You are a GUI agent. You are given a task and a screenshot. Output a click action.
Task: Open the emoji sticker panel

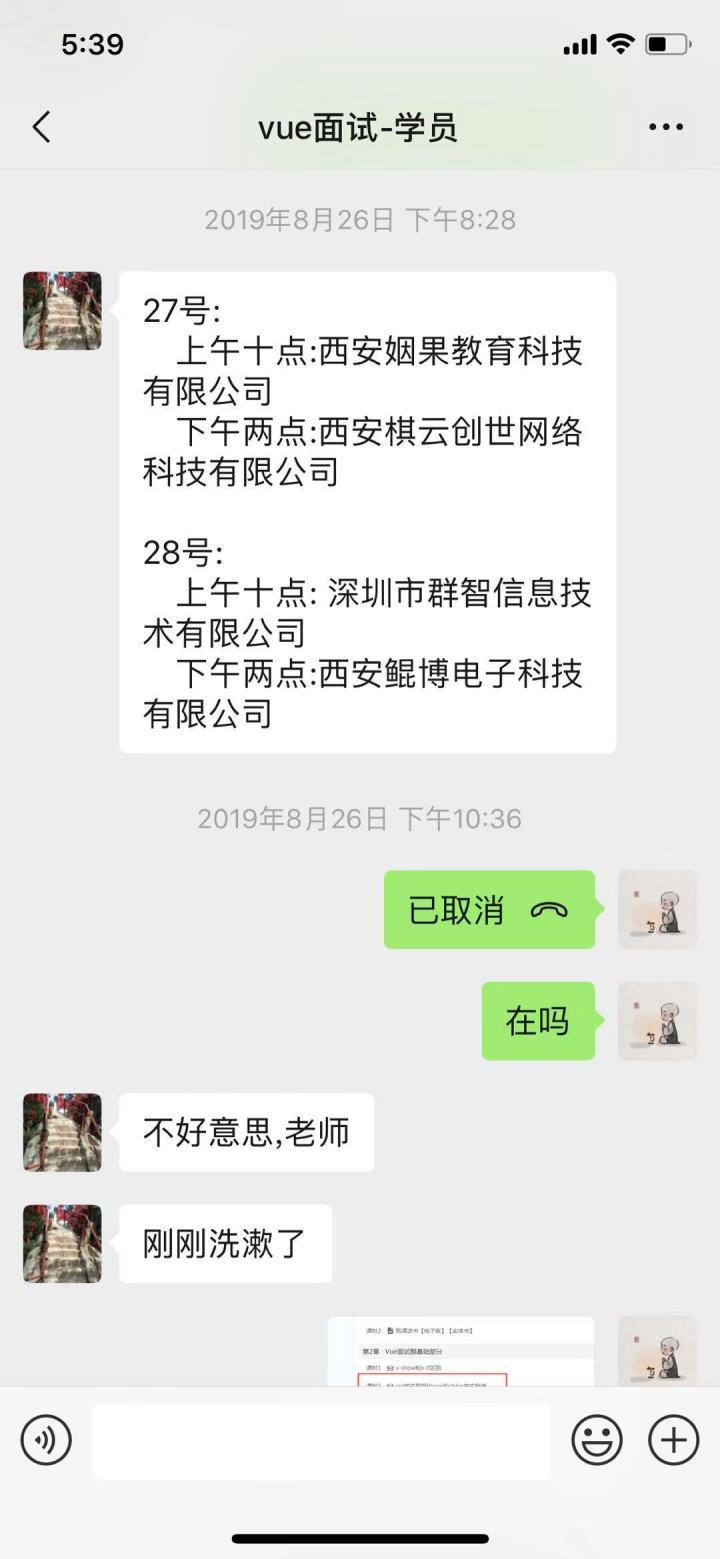coord(597,1441)
